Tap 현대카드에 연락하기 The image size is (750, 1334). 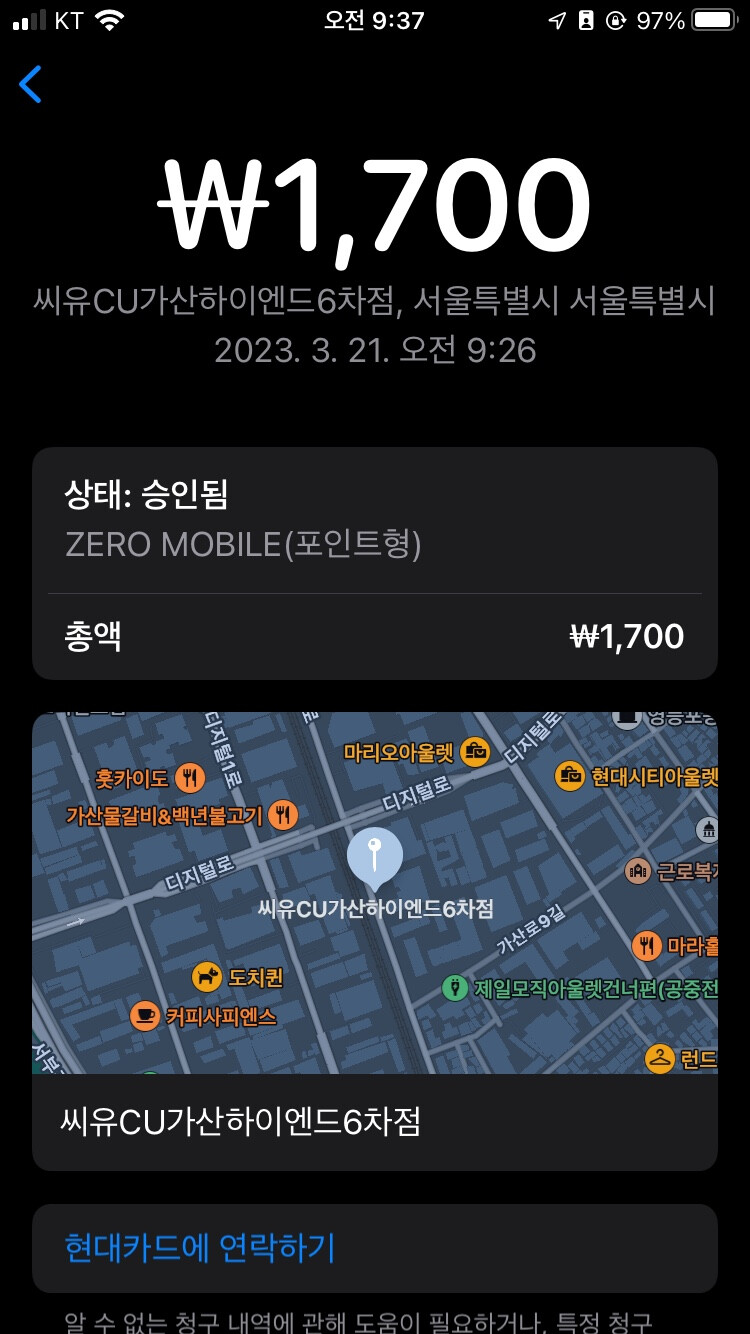[x=200, y=1248]
